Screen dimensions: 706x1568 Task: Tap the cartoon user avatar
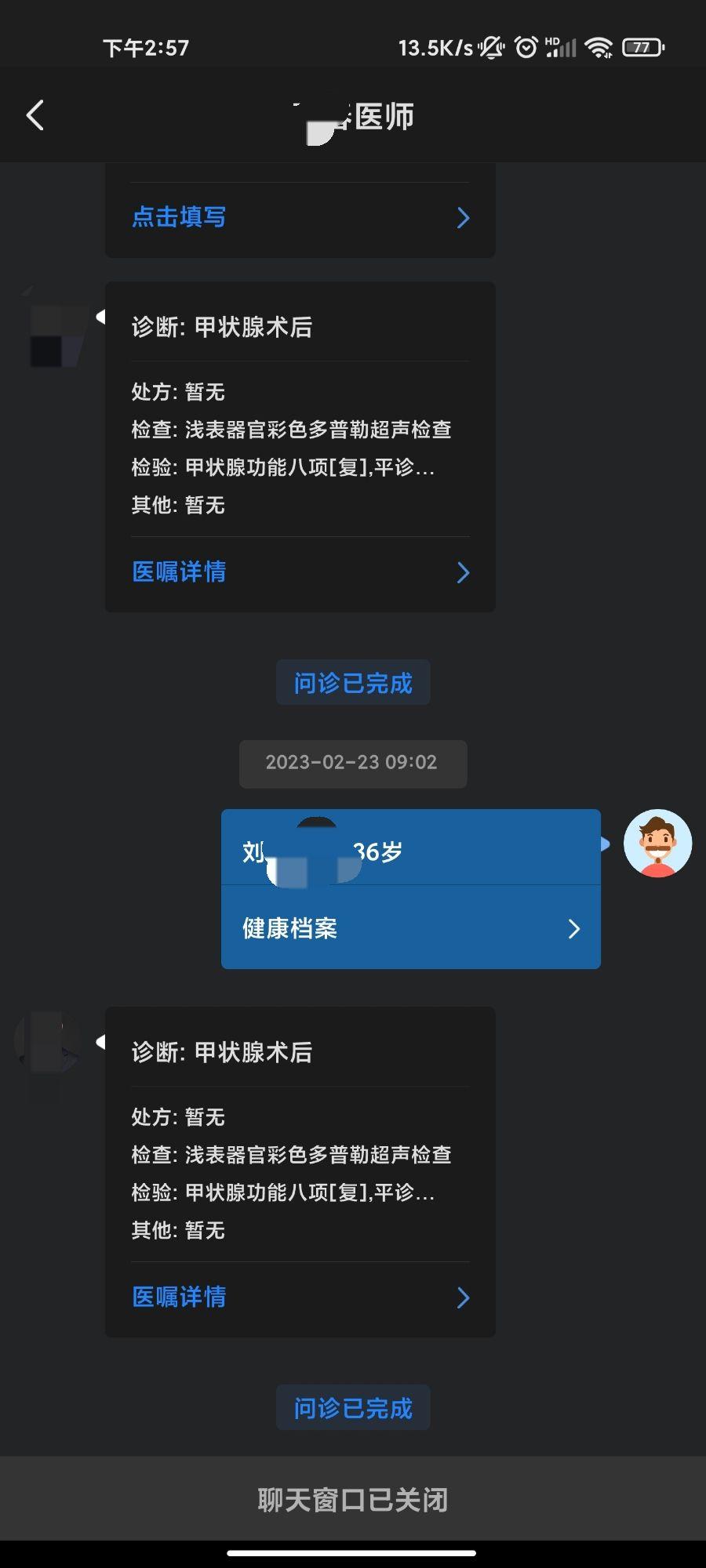657,844
